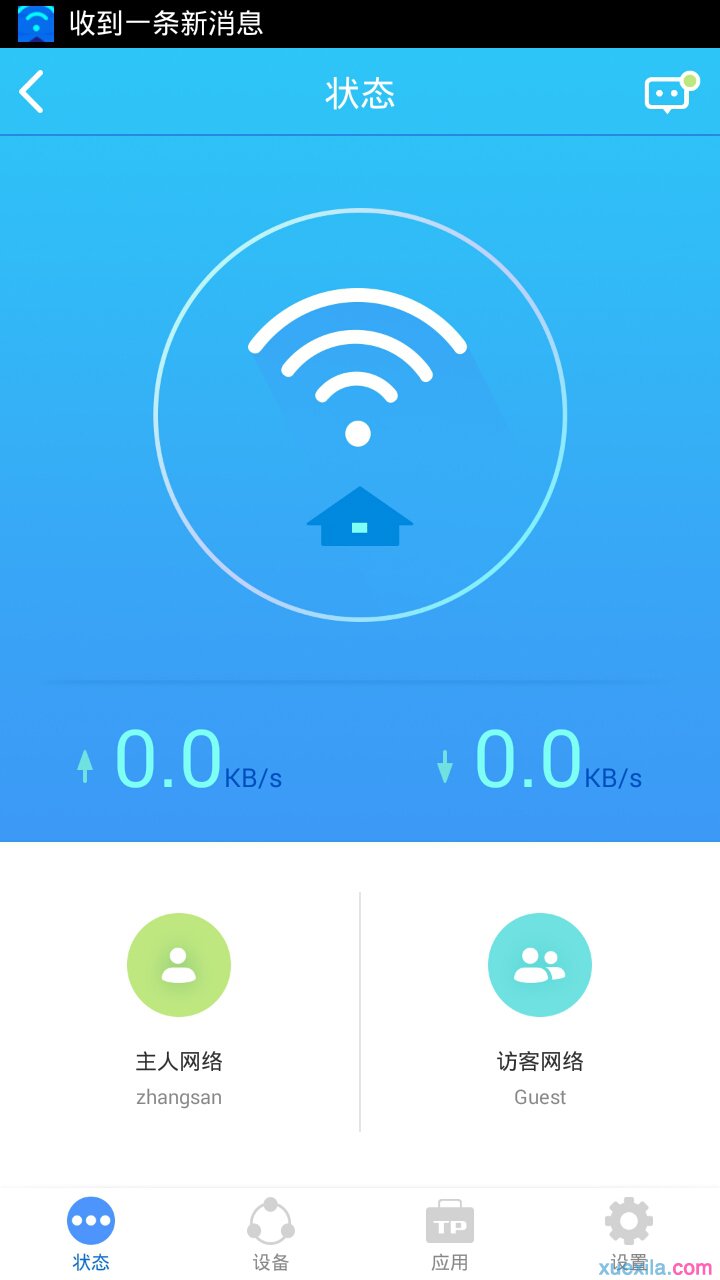The width and height of the screenshot is (720, 1280).
Task: Select the 主人网络 green person icon
Action: (179, 964)
